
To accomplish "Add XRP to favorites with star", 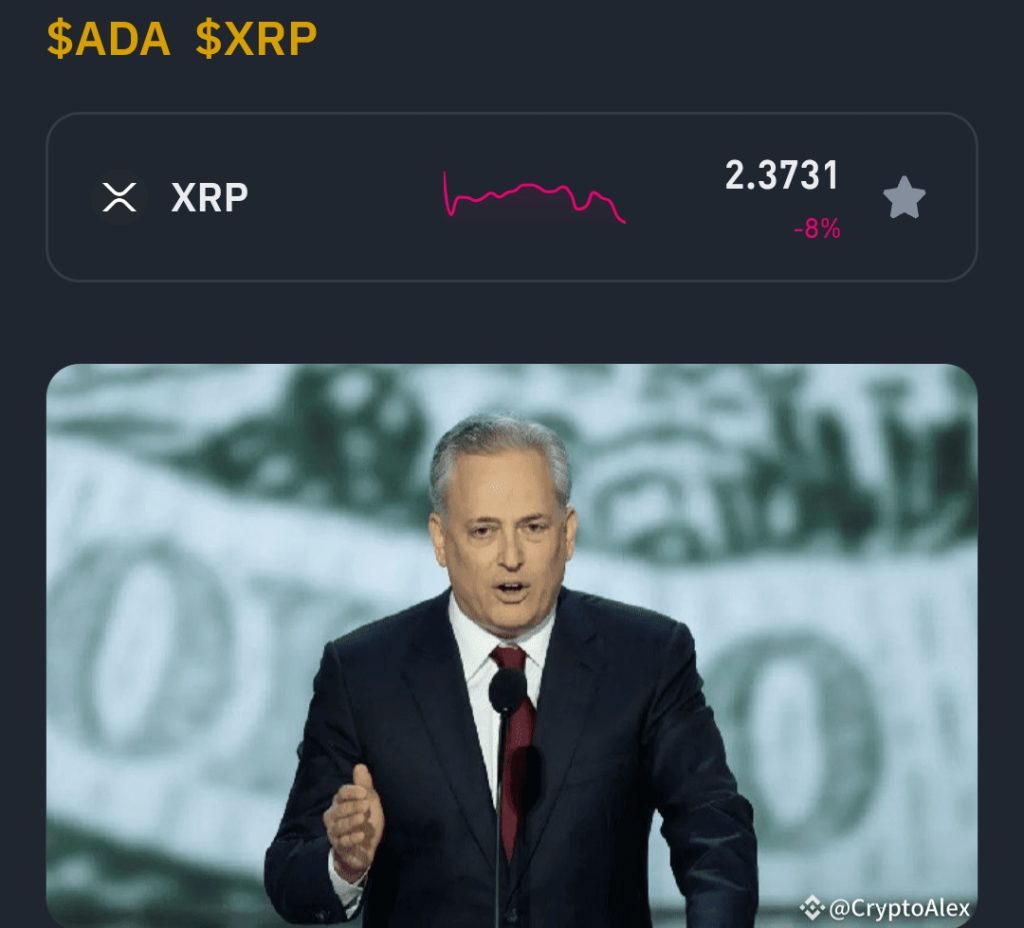I will (904, 198).
